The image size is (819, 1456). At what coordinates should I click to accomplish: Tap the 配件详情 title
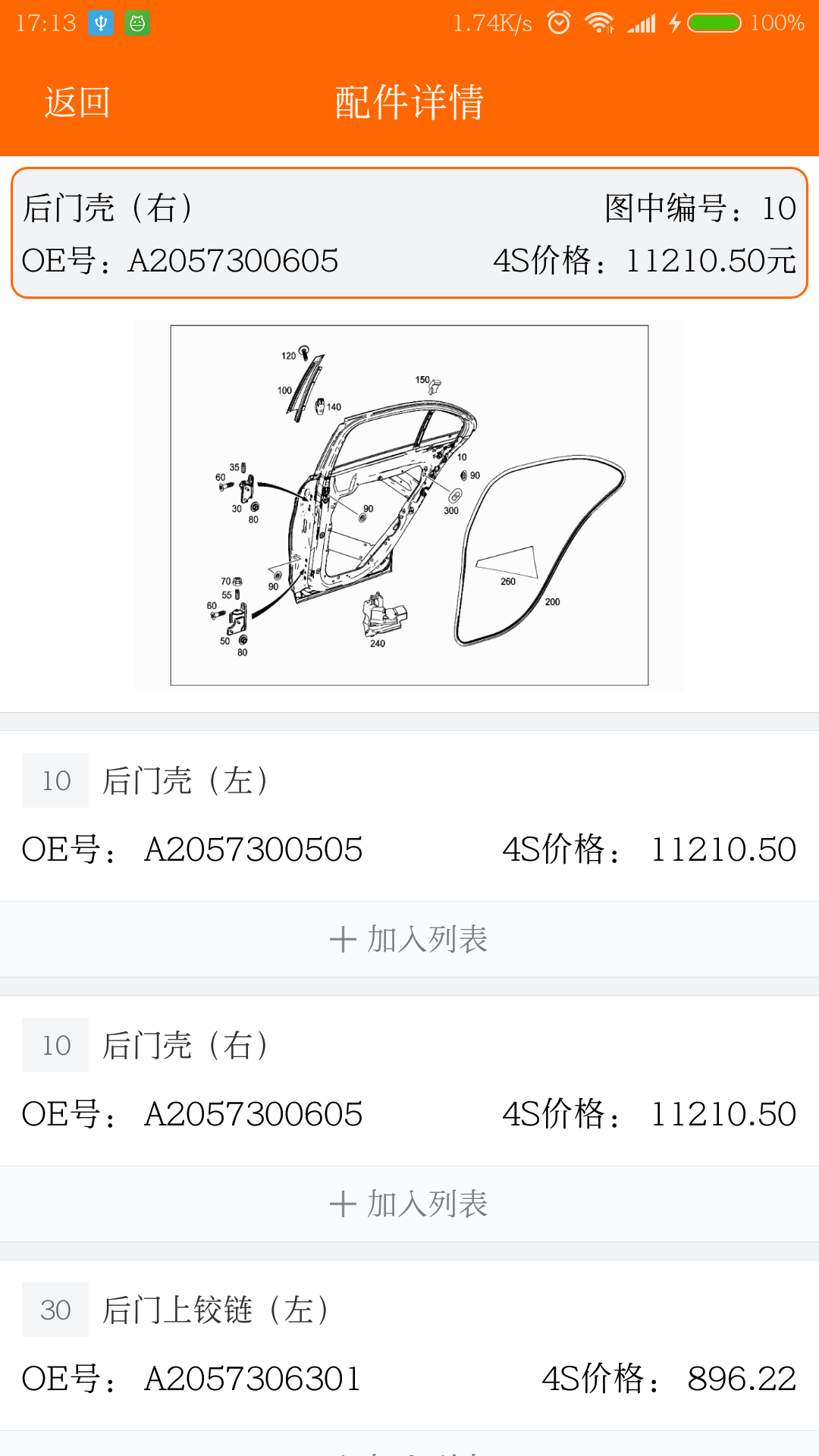click(x=408, y=101)
